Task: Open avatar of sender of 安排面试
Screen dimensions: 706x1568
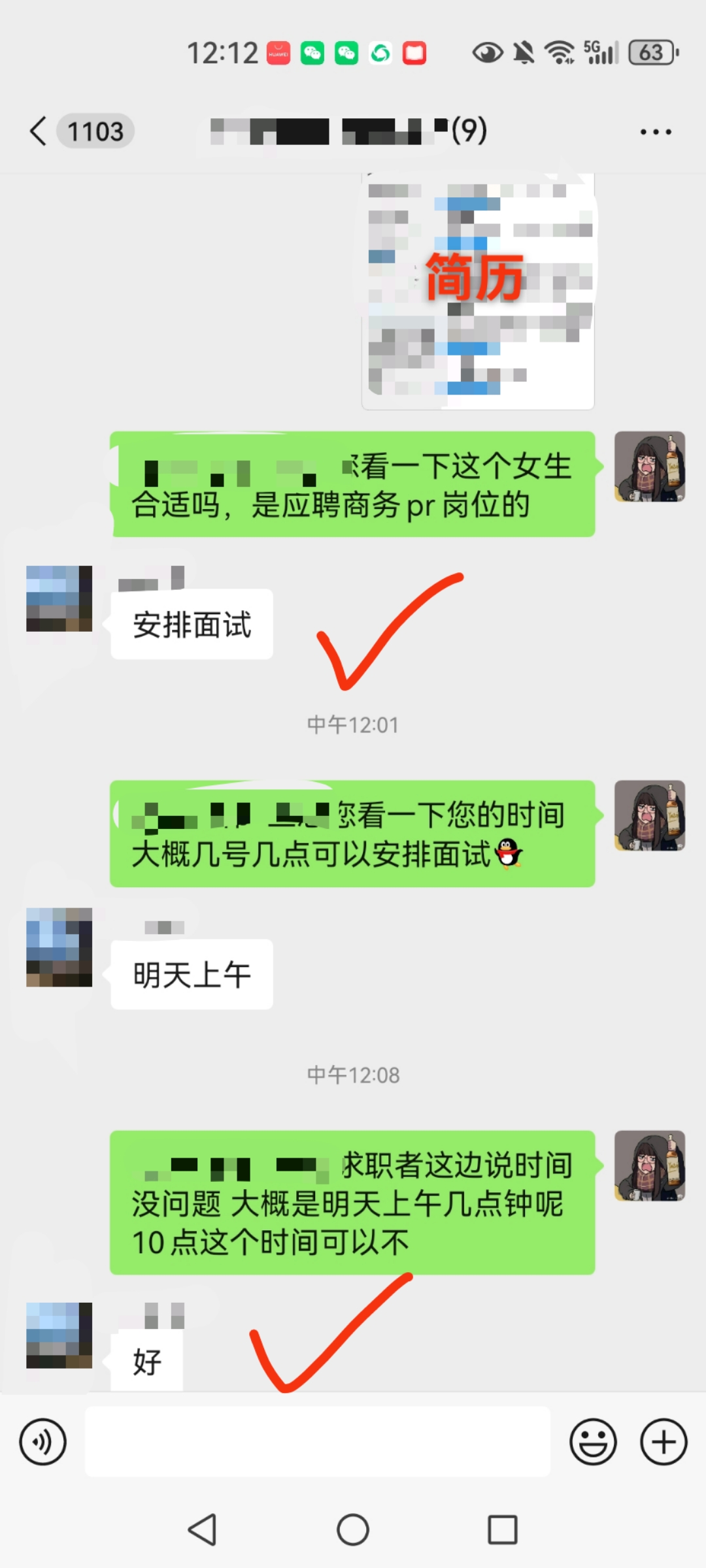Action: (59, 598)
